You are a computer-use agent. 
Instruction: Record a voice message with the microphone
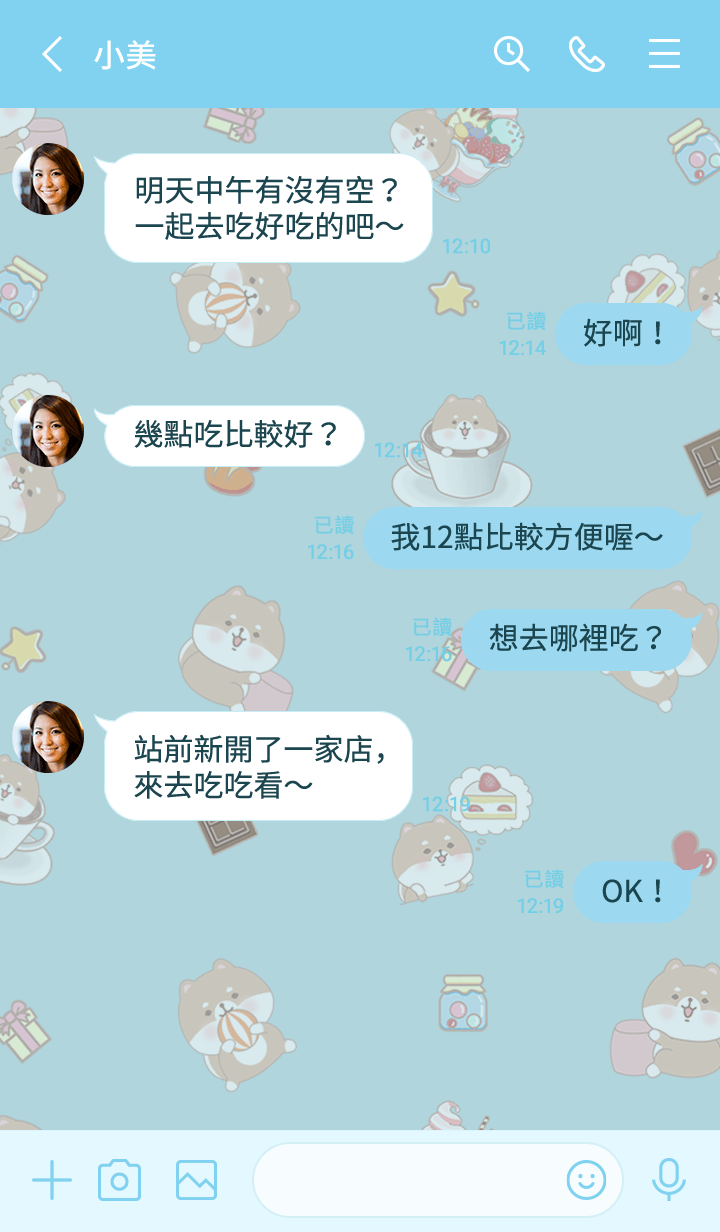click(668, 1181)
